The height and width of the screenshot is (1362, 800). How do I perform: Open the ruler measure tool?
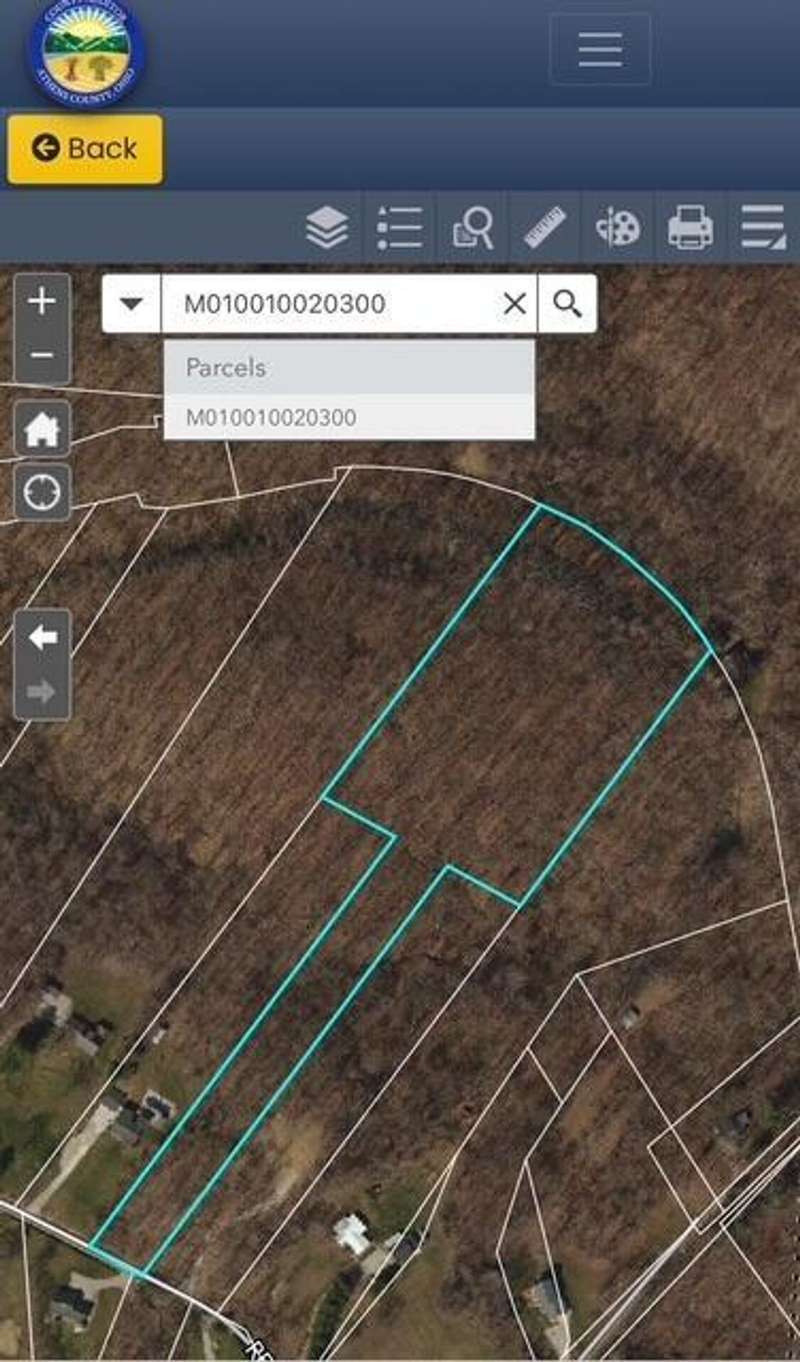(545, 228)
